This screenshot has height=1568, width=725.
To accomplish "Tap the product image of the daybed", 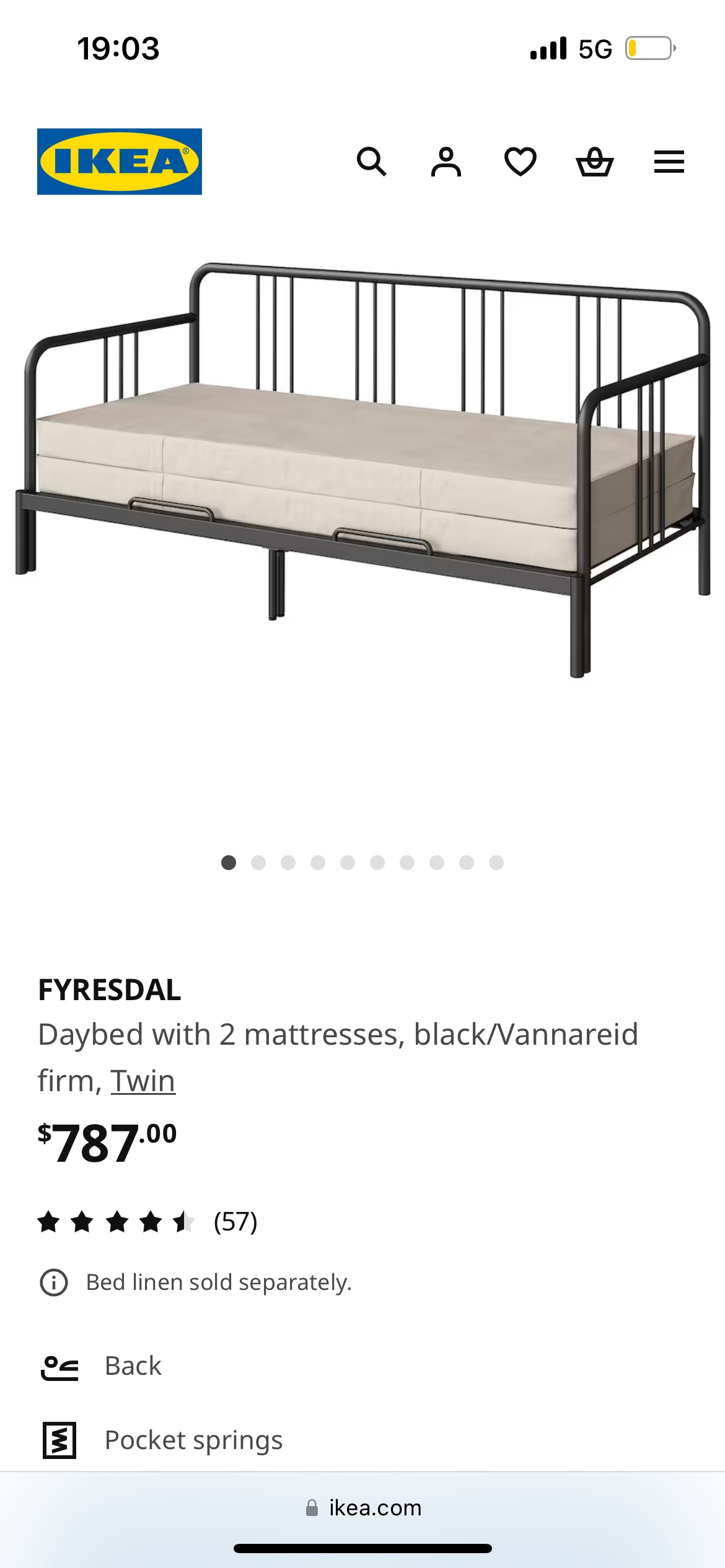I will [x=362, y=464].
